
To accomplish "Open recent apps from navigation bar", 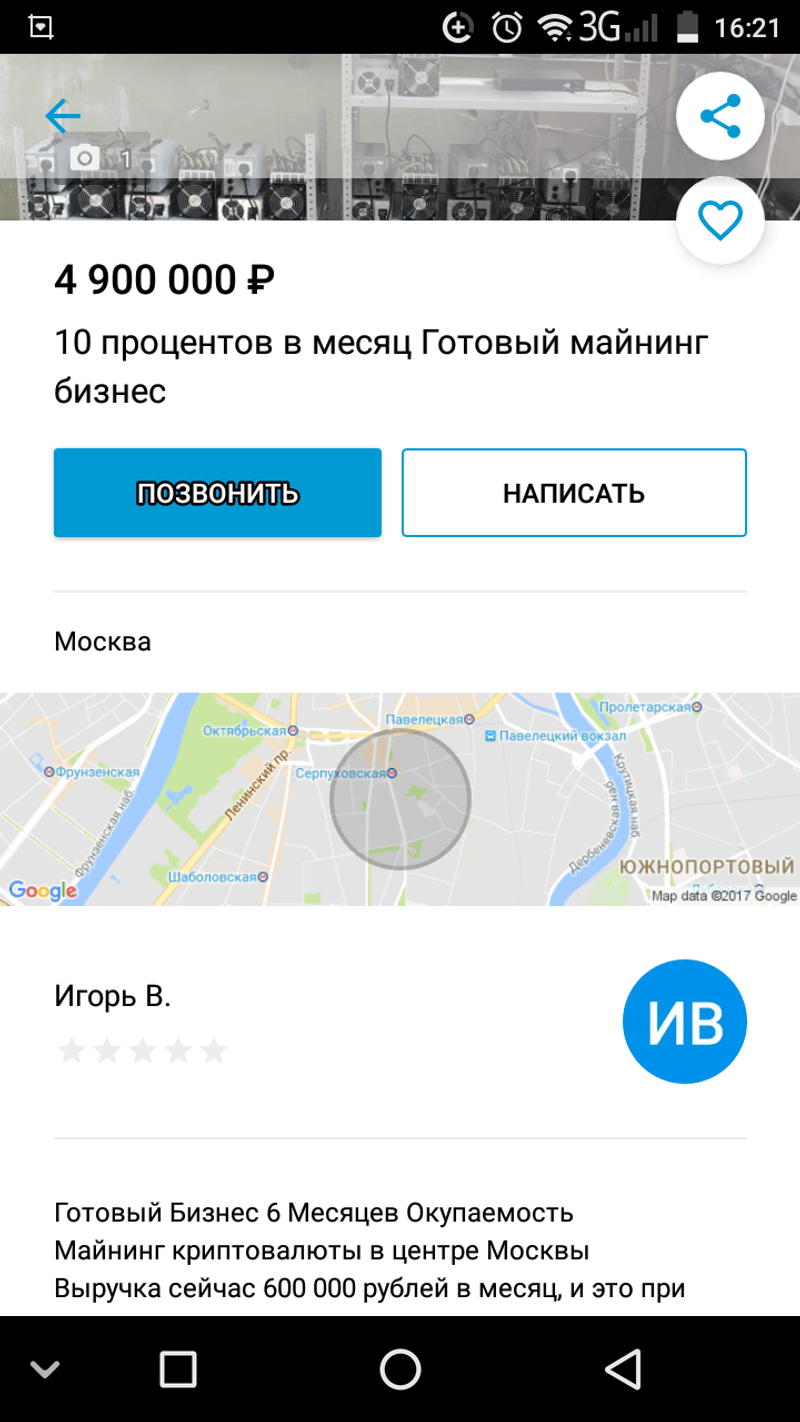I will tap(178, 1369).
